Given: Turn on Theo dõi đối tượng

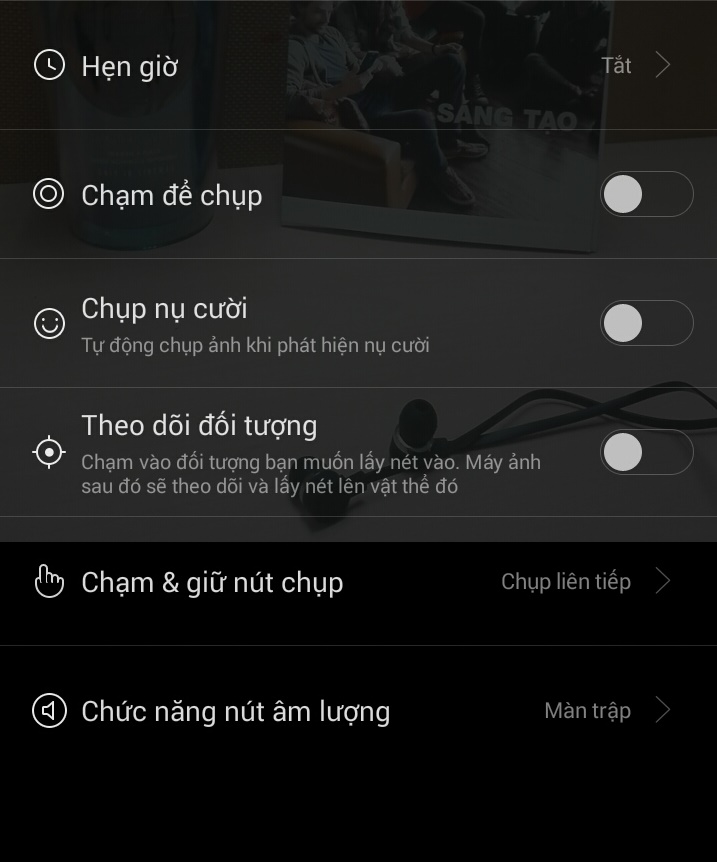Looking at the screenshot, I should tap(646, 452).
